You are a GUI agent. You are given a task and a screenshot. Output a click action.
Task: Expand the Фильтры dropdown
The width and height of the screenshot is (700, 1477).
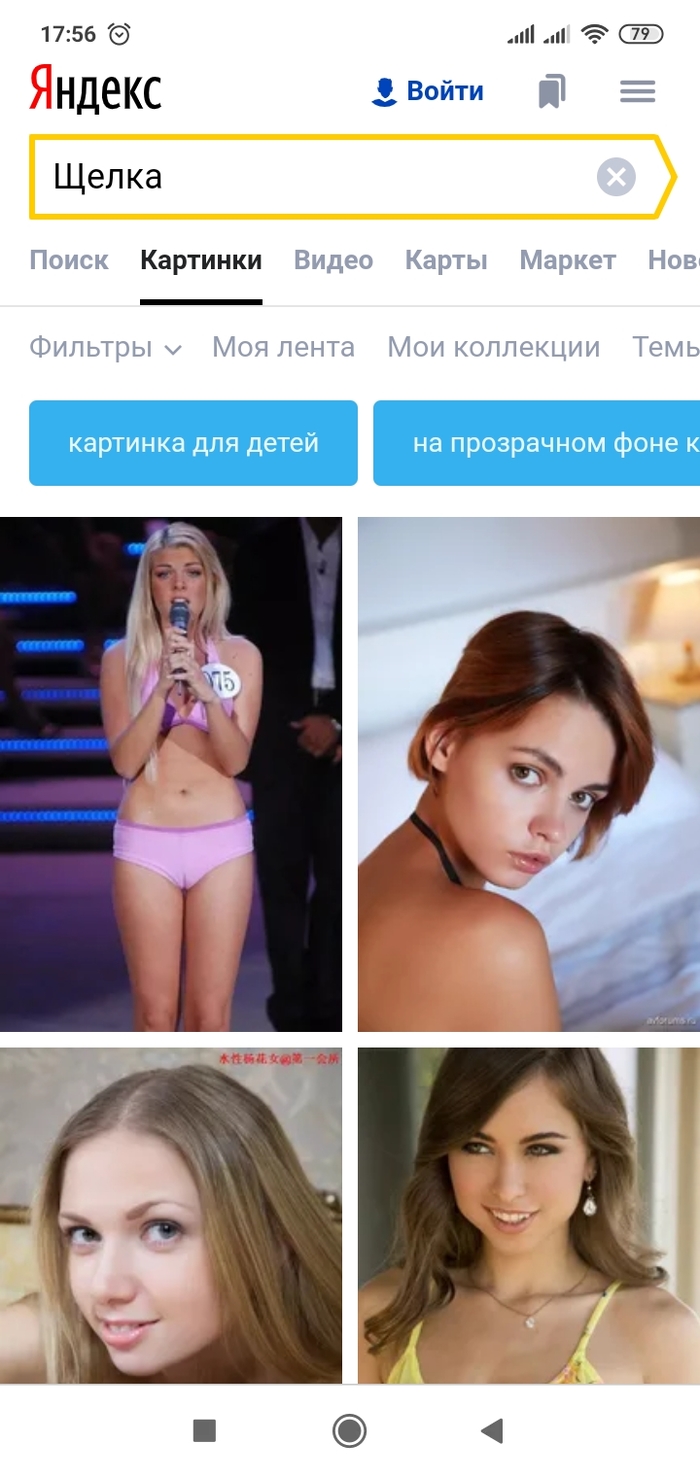(x=105, y=348)
